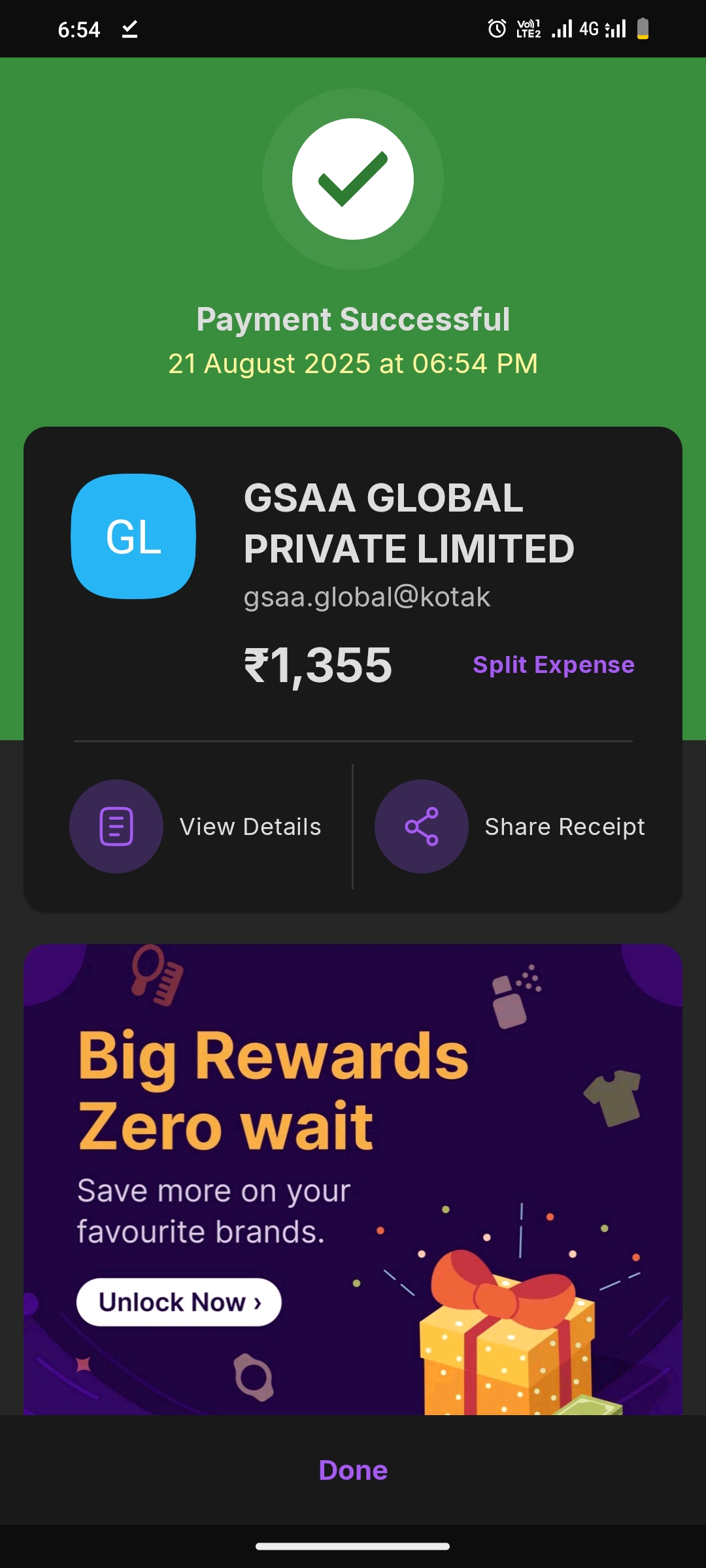Share the payment receipt
This screenshot has width=706, height=1568.
[510, 826]
